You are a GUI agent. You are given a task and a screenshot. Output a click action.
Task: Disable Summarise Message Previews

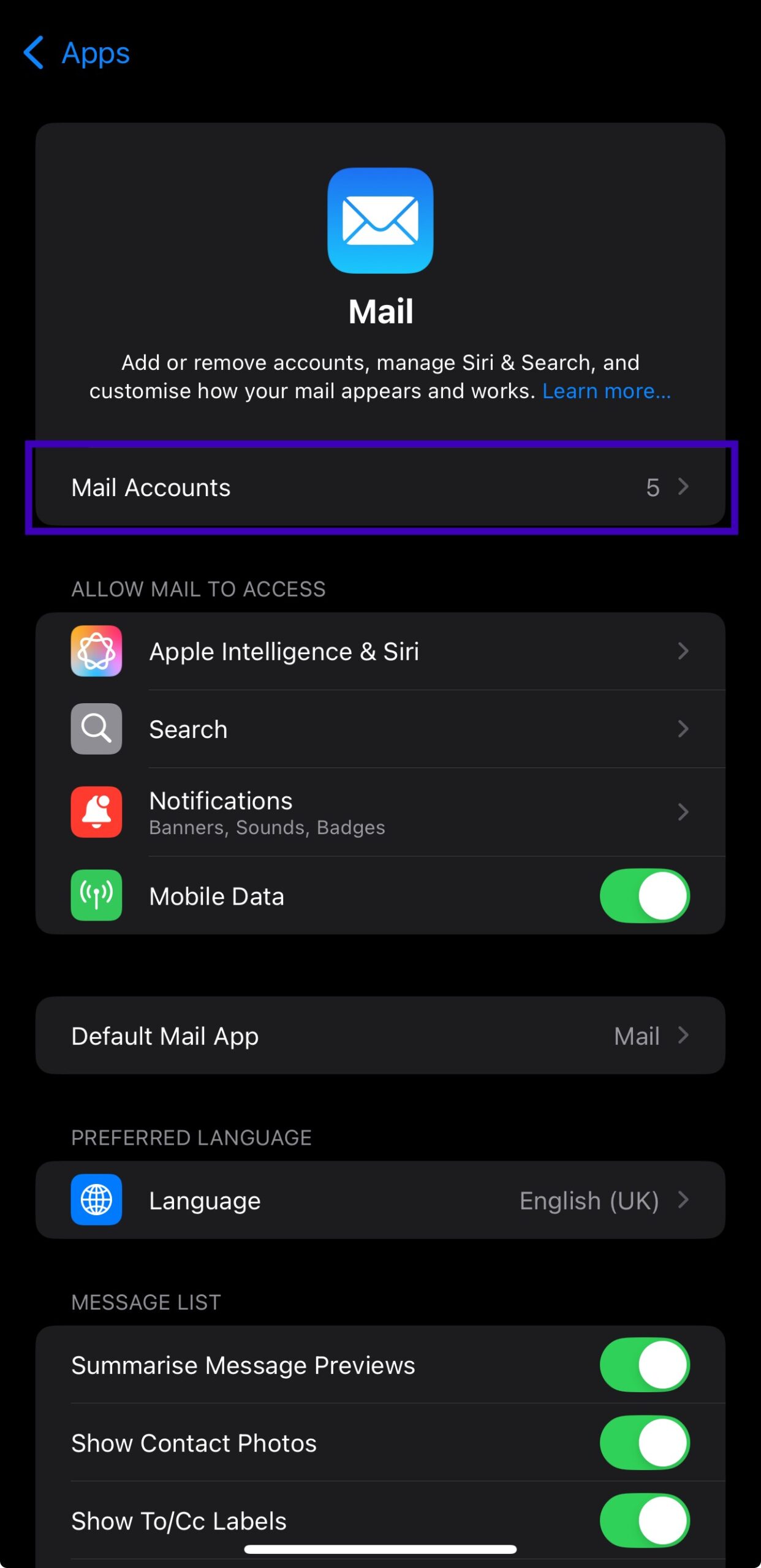(644, 1365)
